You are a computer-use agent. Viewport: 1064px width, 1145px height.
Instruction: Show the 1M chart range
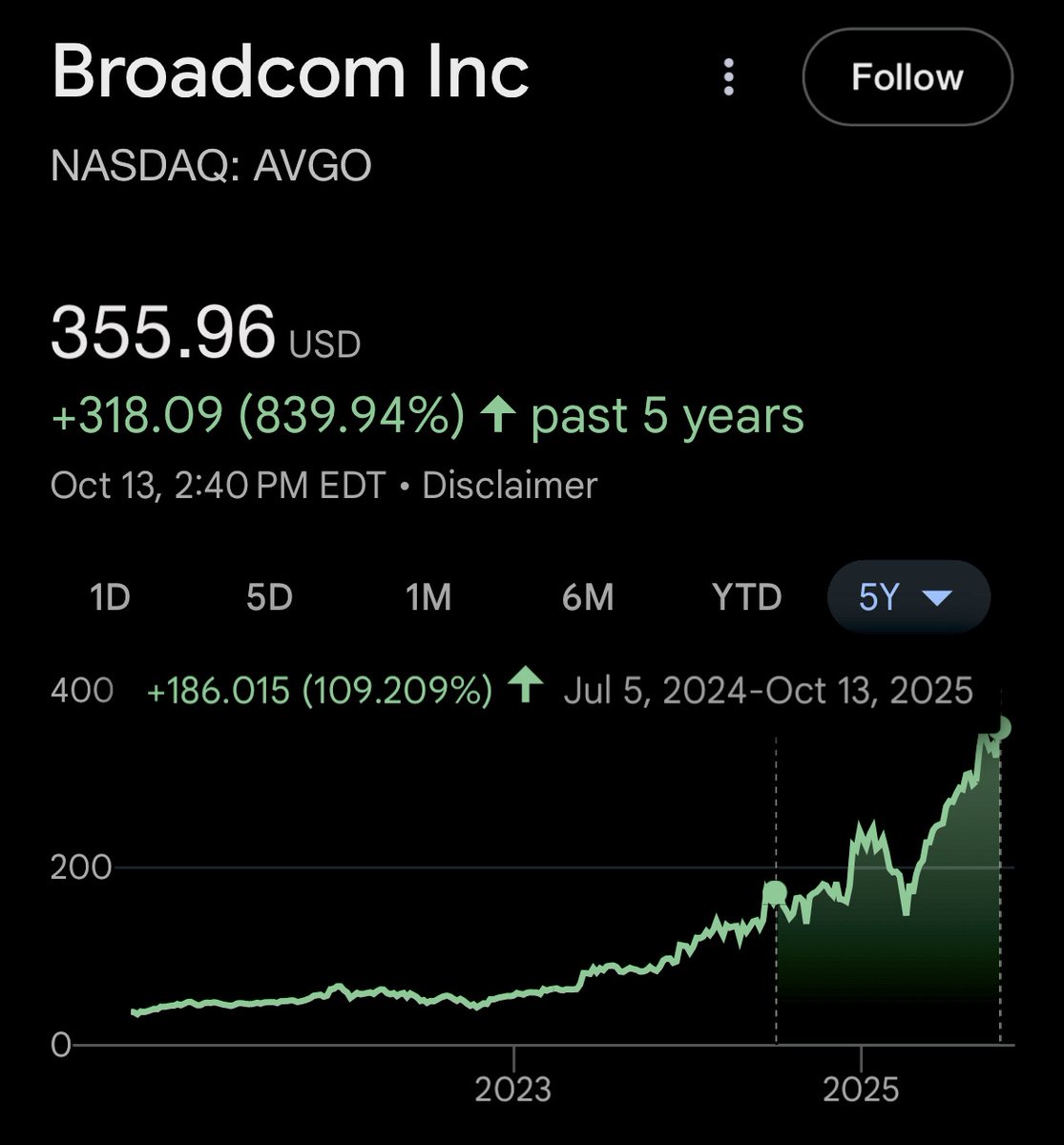[428, 597]
